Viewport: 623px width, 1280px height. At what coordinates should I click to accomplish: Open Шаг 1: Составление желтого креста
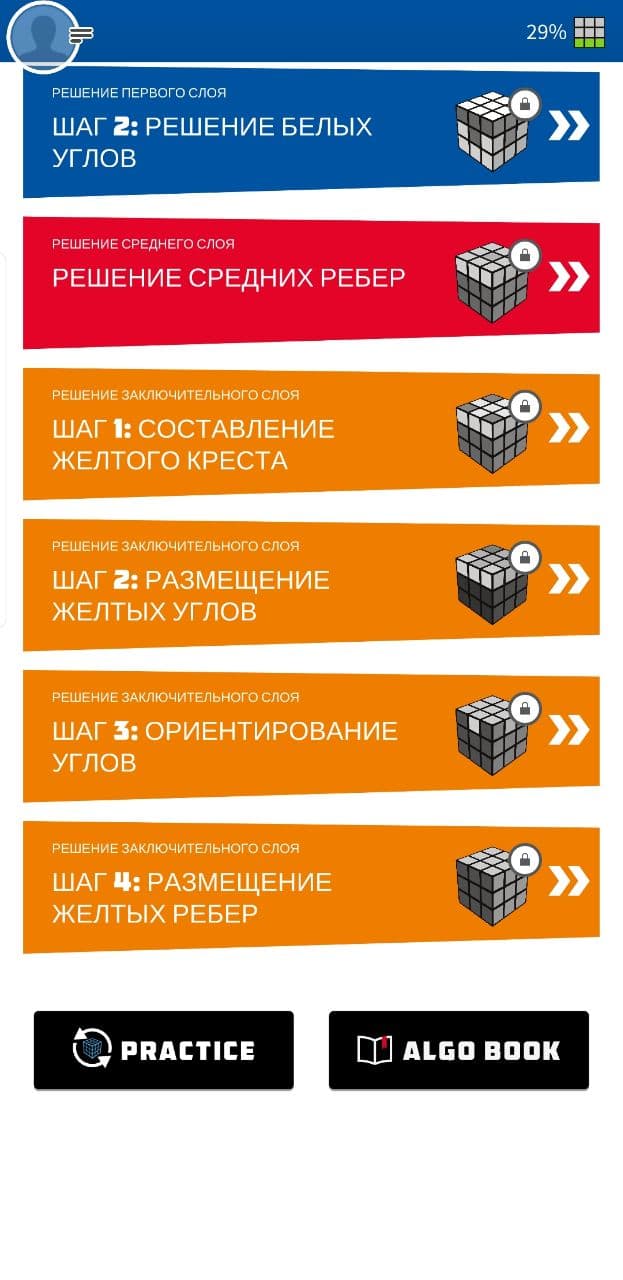(x=310, y=434)
